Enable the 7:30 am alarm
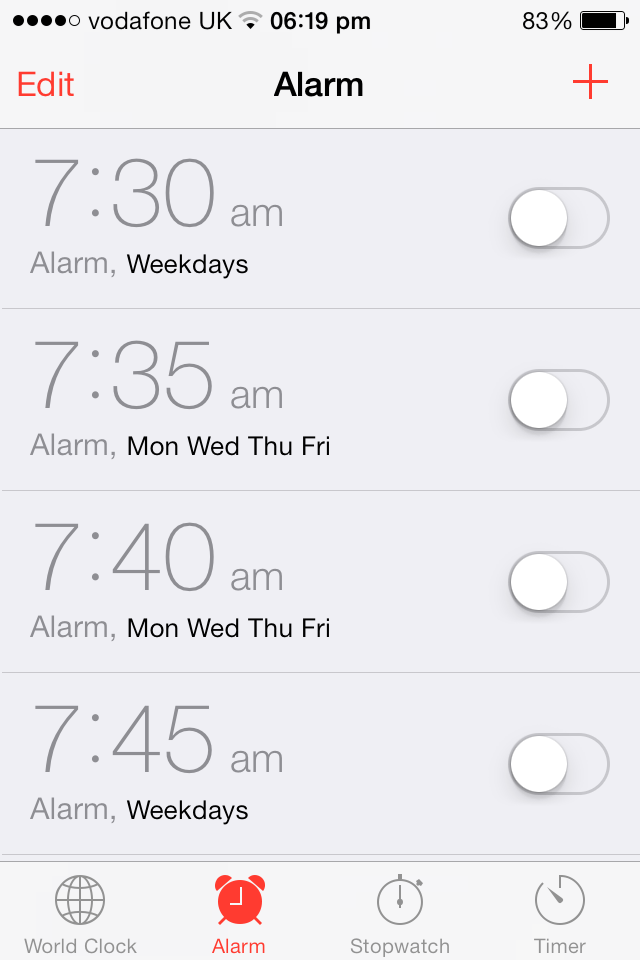This screenshot has height=960, width=640. (x=558, y=218)
